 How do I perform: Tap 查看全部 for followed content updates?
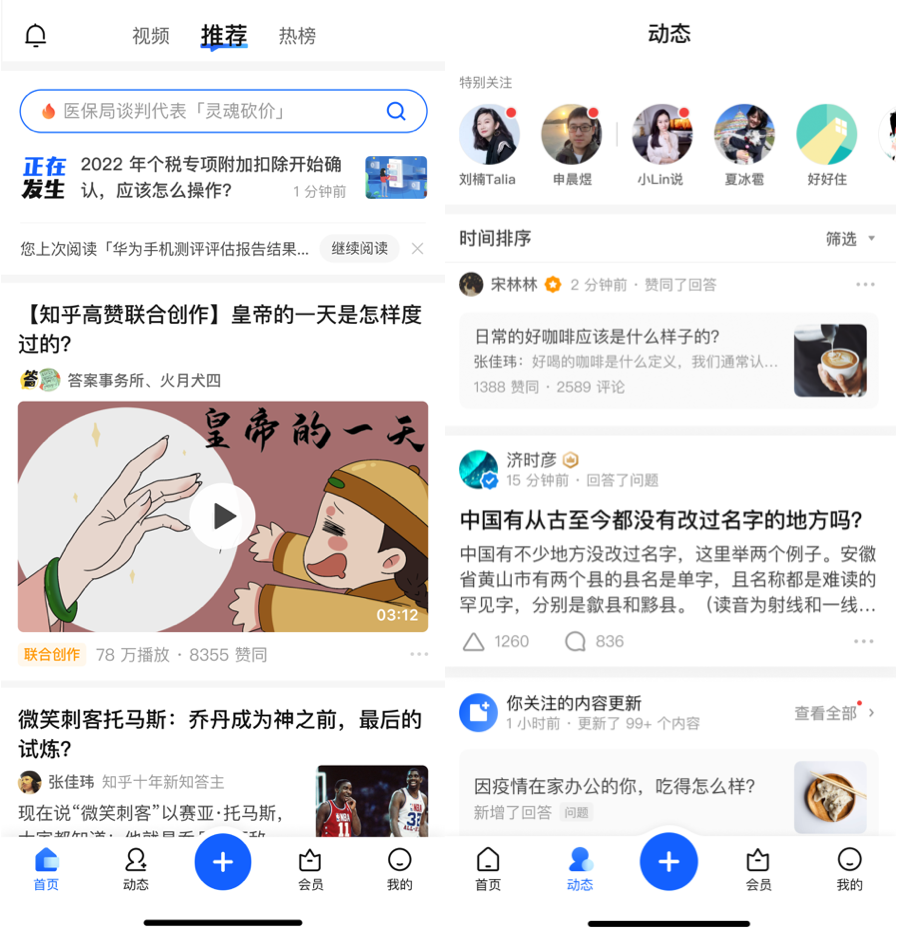(x=833, y=713)
